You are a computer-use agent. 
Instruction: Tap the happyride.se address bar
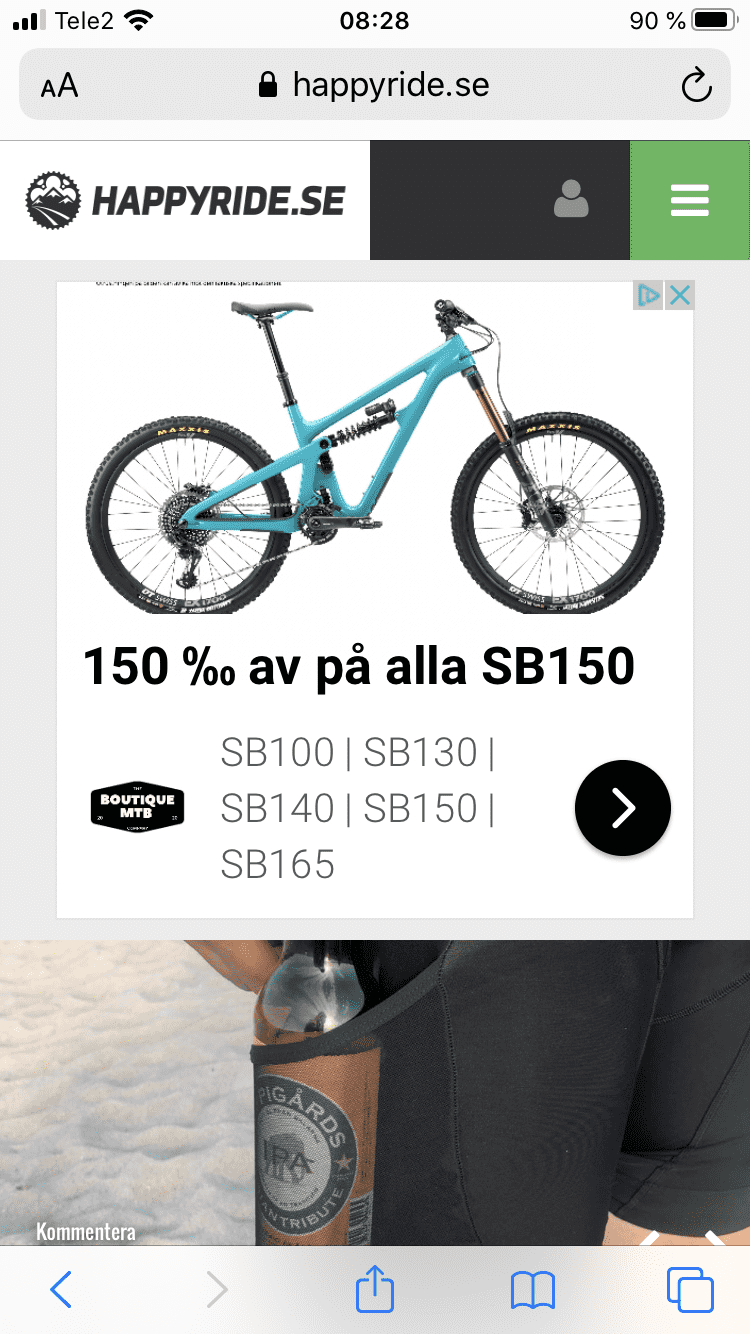pyautogui.click(x=375, y=85)
